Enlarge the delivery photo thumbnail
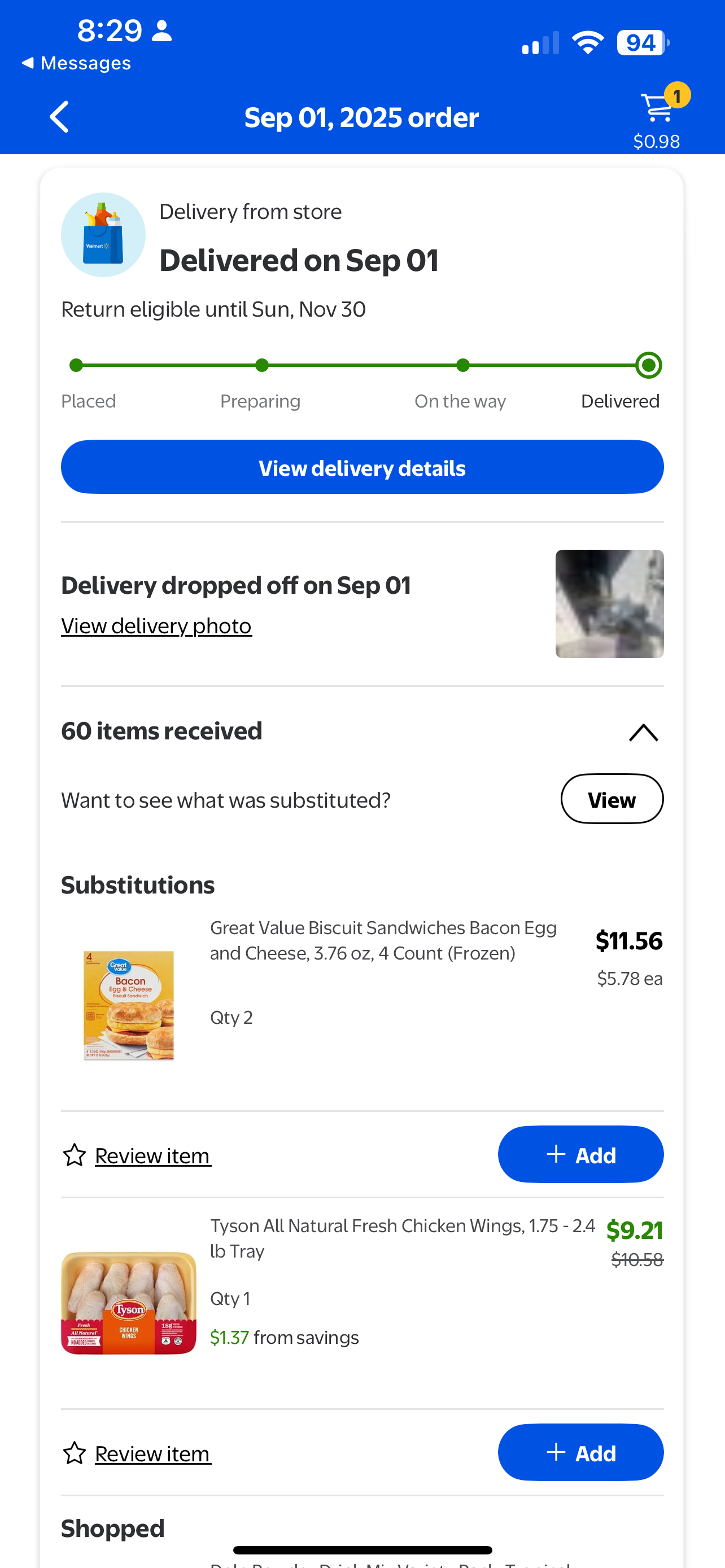725x1568 pixels. (x=609, y=603)
